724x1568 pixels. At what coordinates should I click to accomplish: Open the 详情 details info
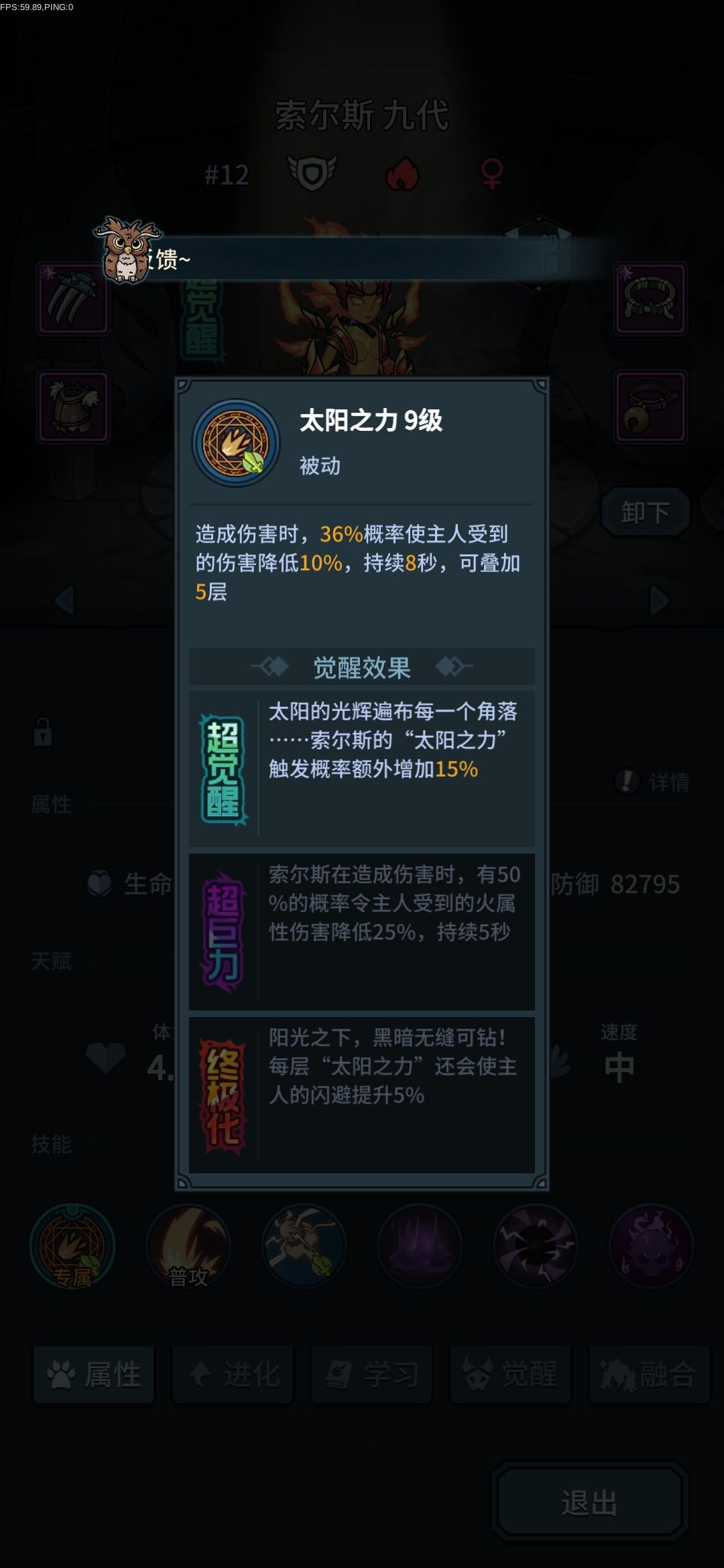(652, 781)
